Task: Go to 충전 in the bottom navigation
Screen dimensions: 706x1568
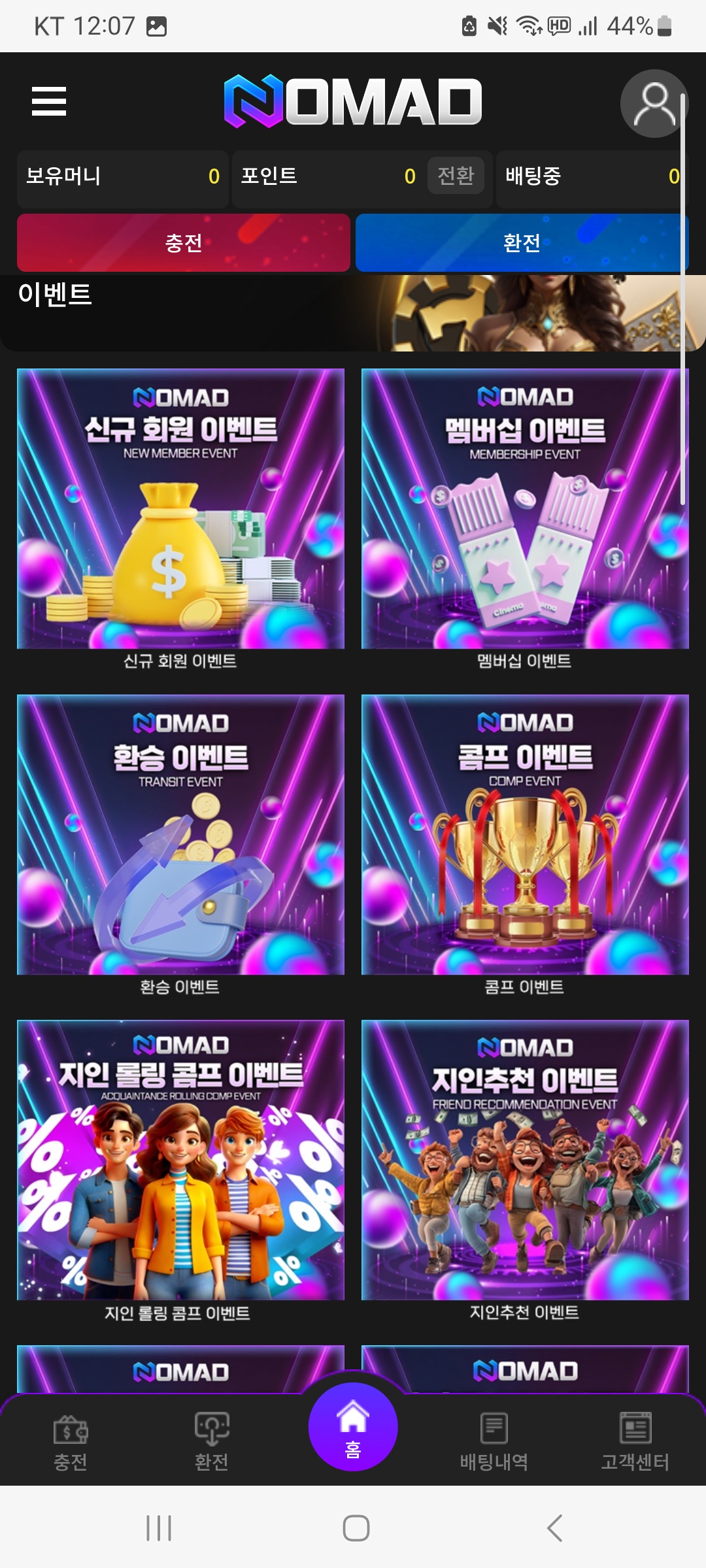Action: [71, 1441]
